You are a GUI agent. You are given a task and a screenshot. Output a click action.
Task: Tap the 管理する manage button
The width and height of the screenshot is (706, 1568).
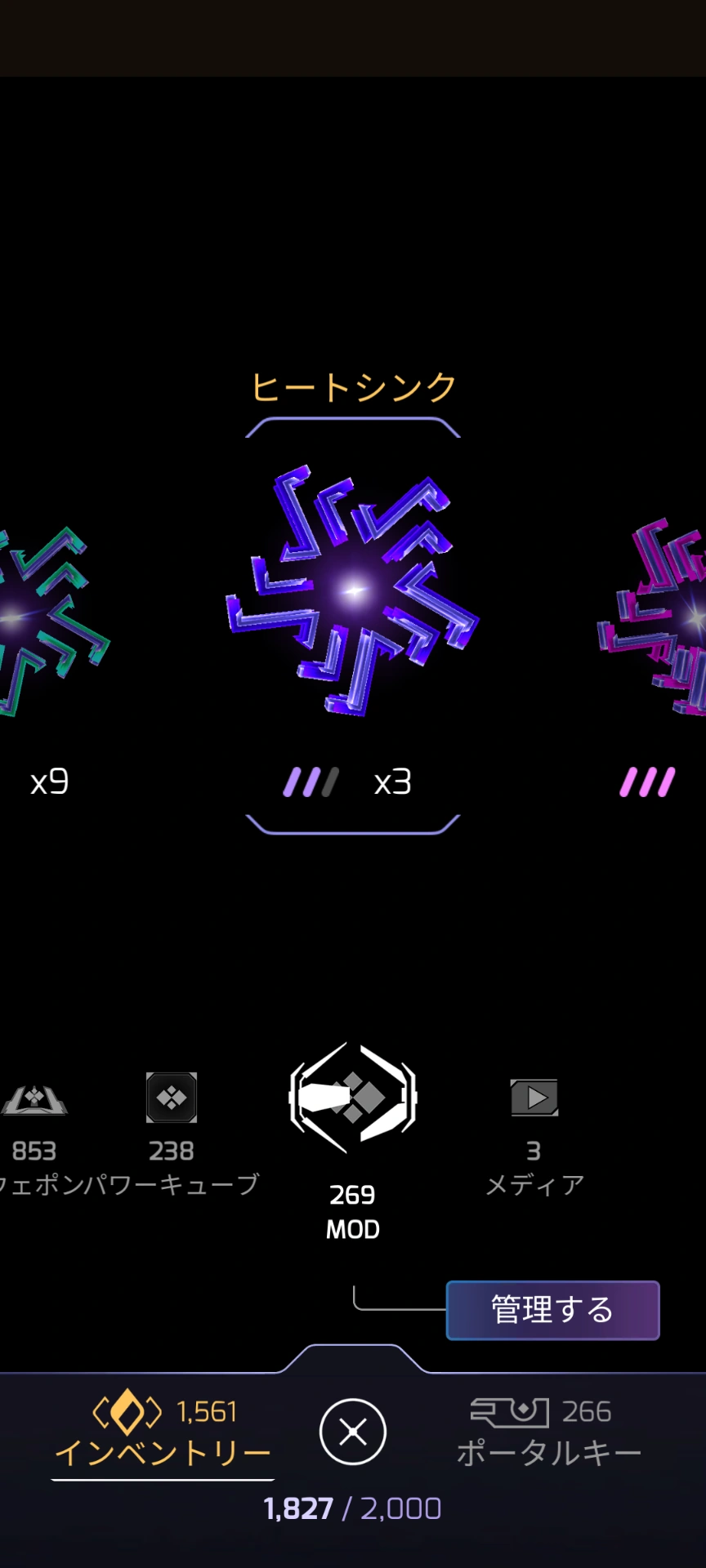click(552, 1310)
